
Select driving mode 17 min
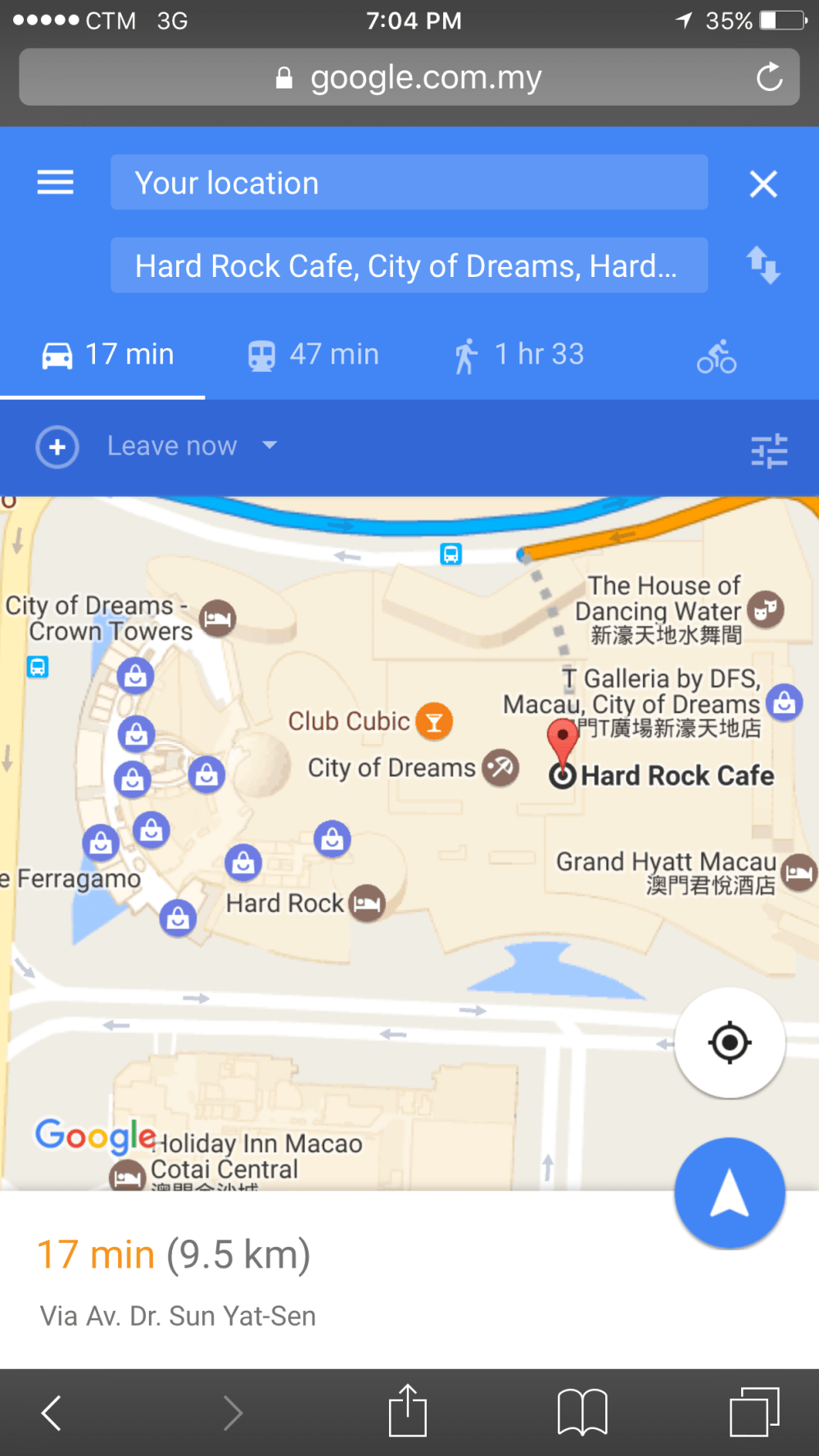pos(106,355)
